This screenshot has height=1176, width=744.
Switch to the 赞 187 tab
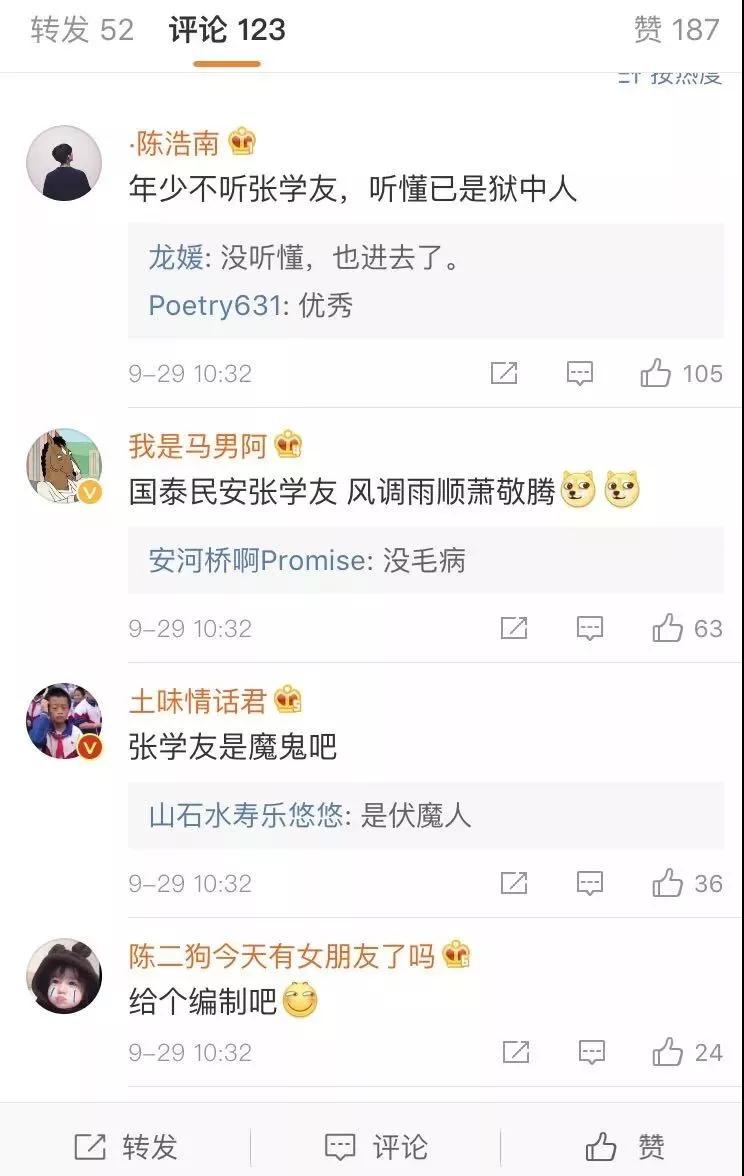coord(677,30)
